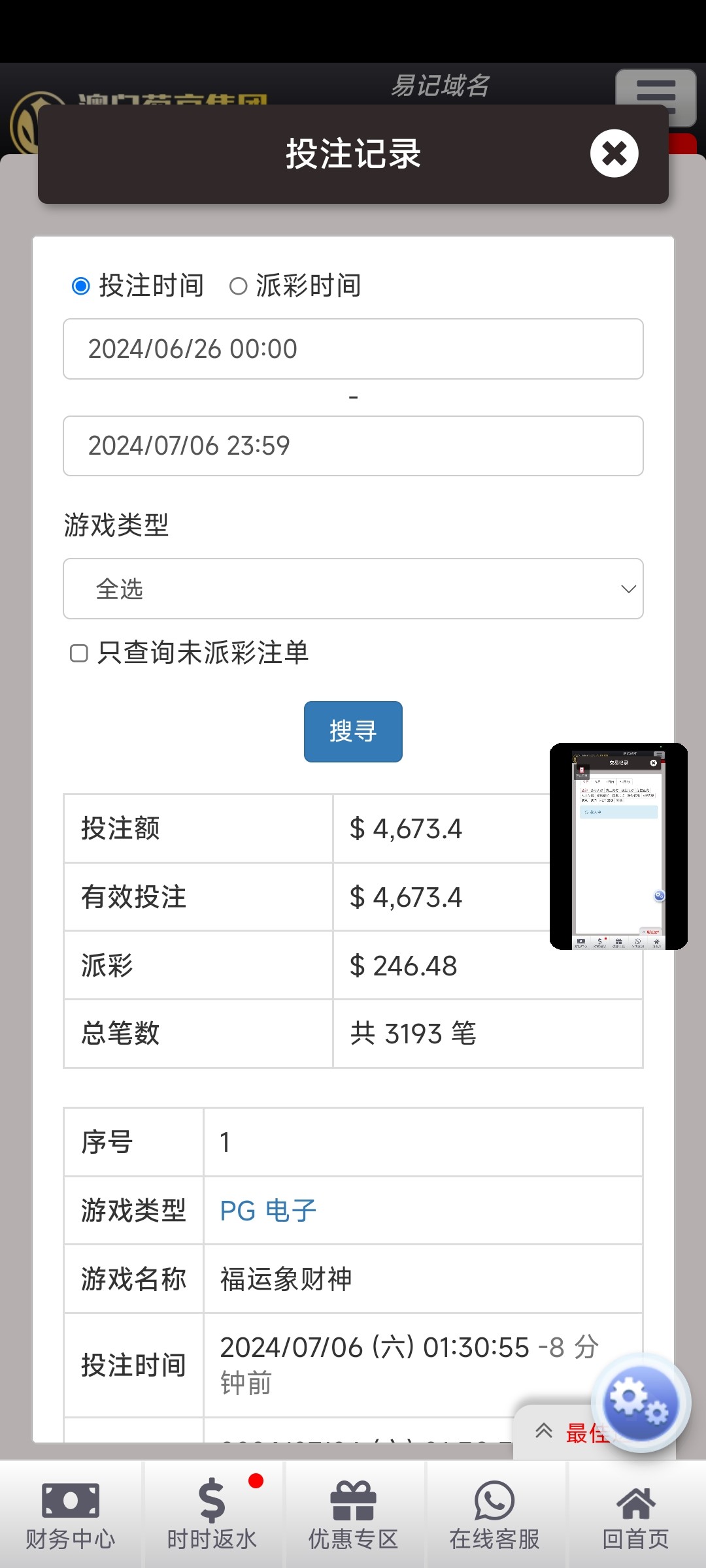Contact 在线客服 support
706x1568 pixels.
[494, 1514]
